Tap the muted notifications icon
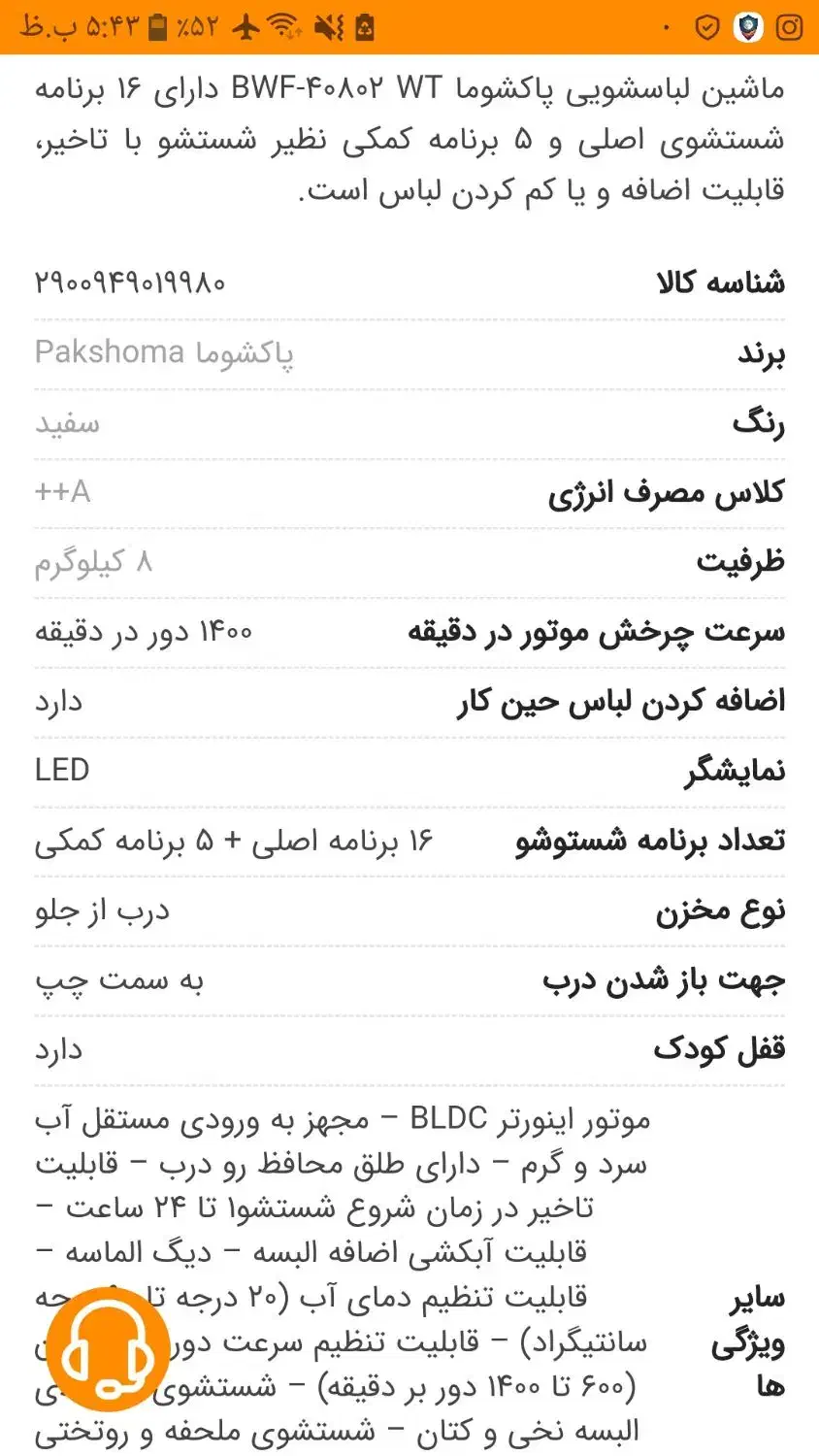The width and height of the screenshot is (819, 1456). (330, 24)
